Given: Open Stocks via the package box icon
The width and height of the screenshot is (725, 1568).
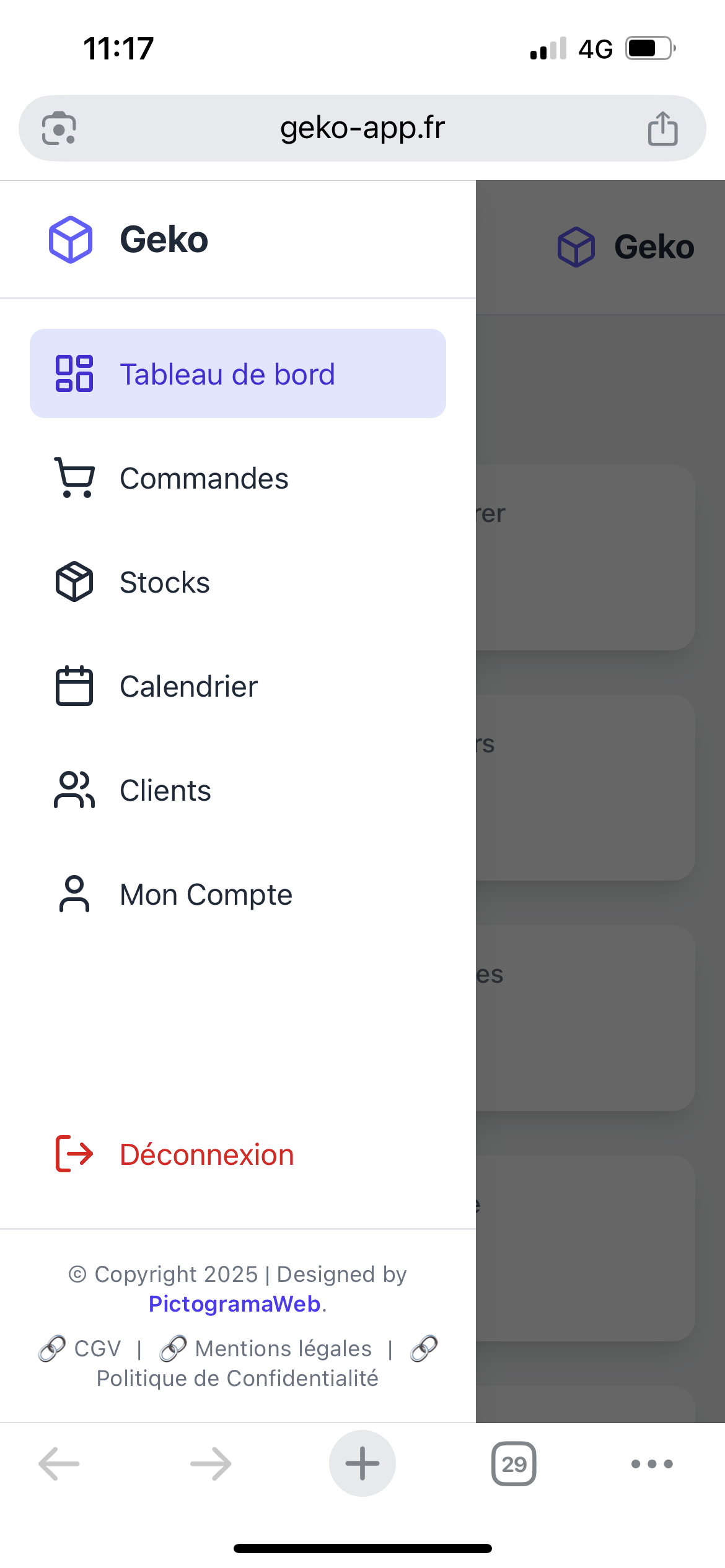Looking at the screenshot, I should 73,581.
